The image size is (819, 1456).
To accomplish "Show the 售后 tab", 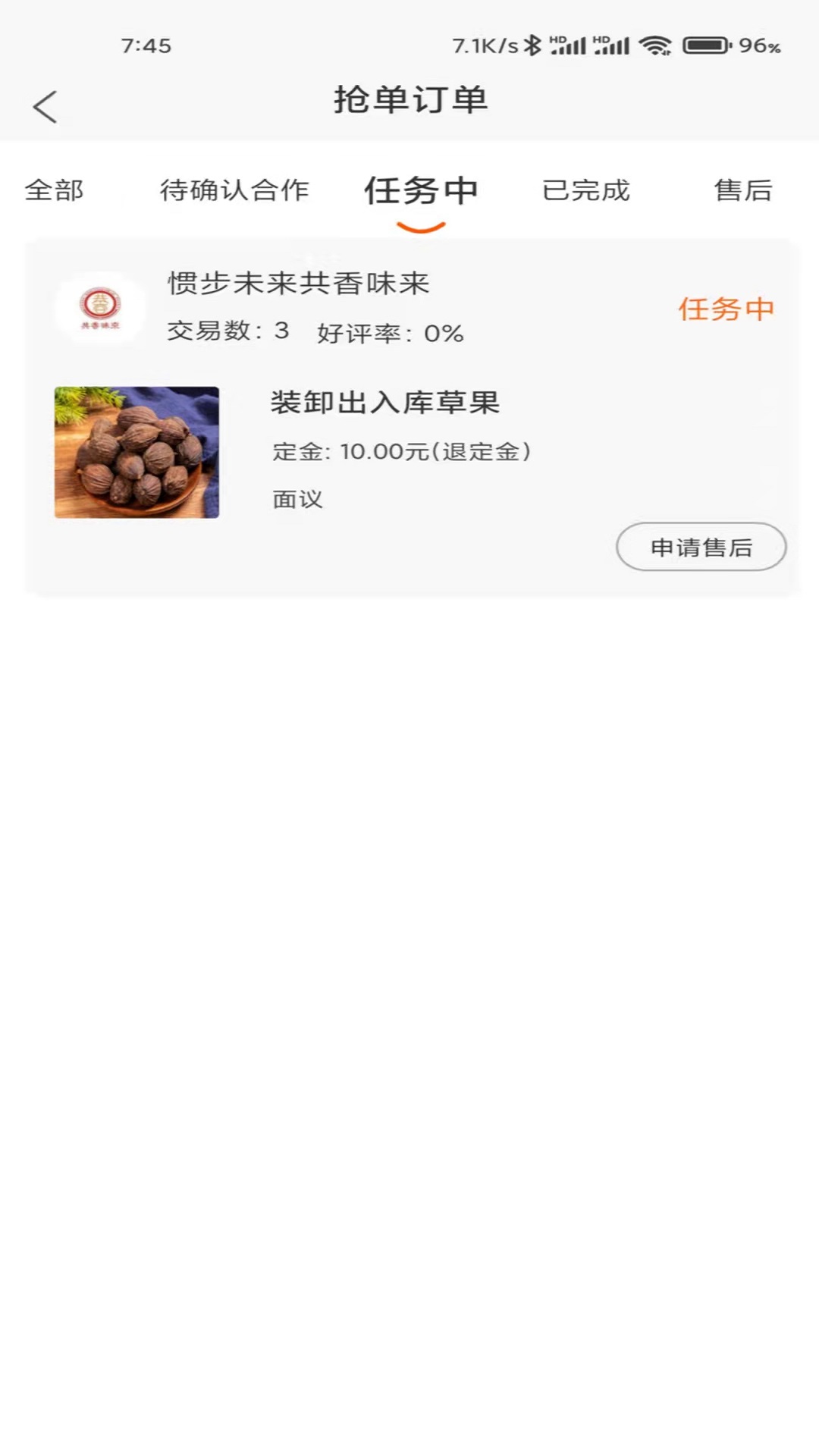I will 743,190.
